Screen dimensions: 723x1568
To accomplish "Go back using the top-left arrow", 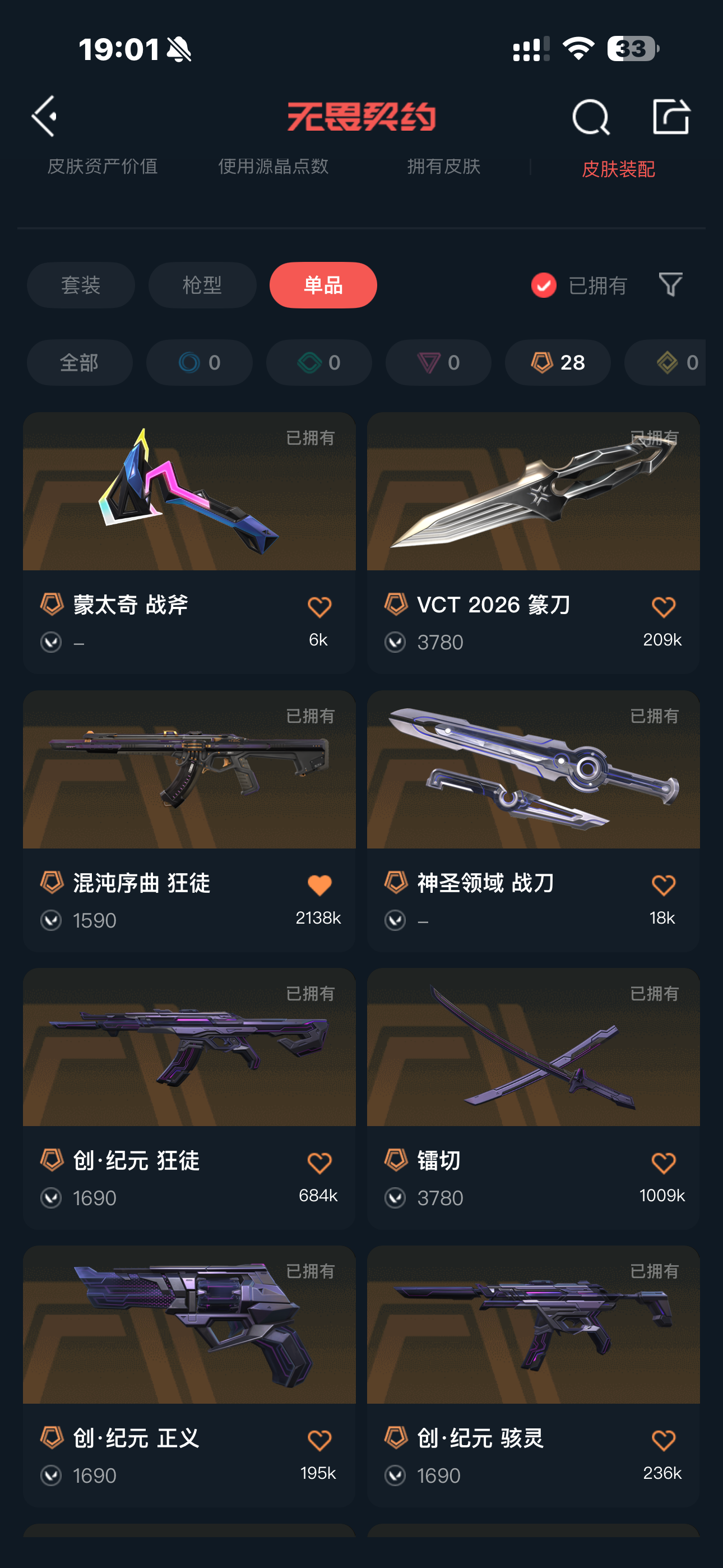I will [x=44, y=116].
